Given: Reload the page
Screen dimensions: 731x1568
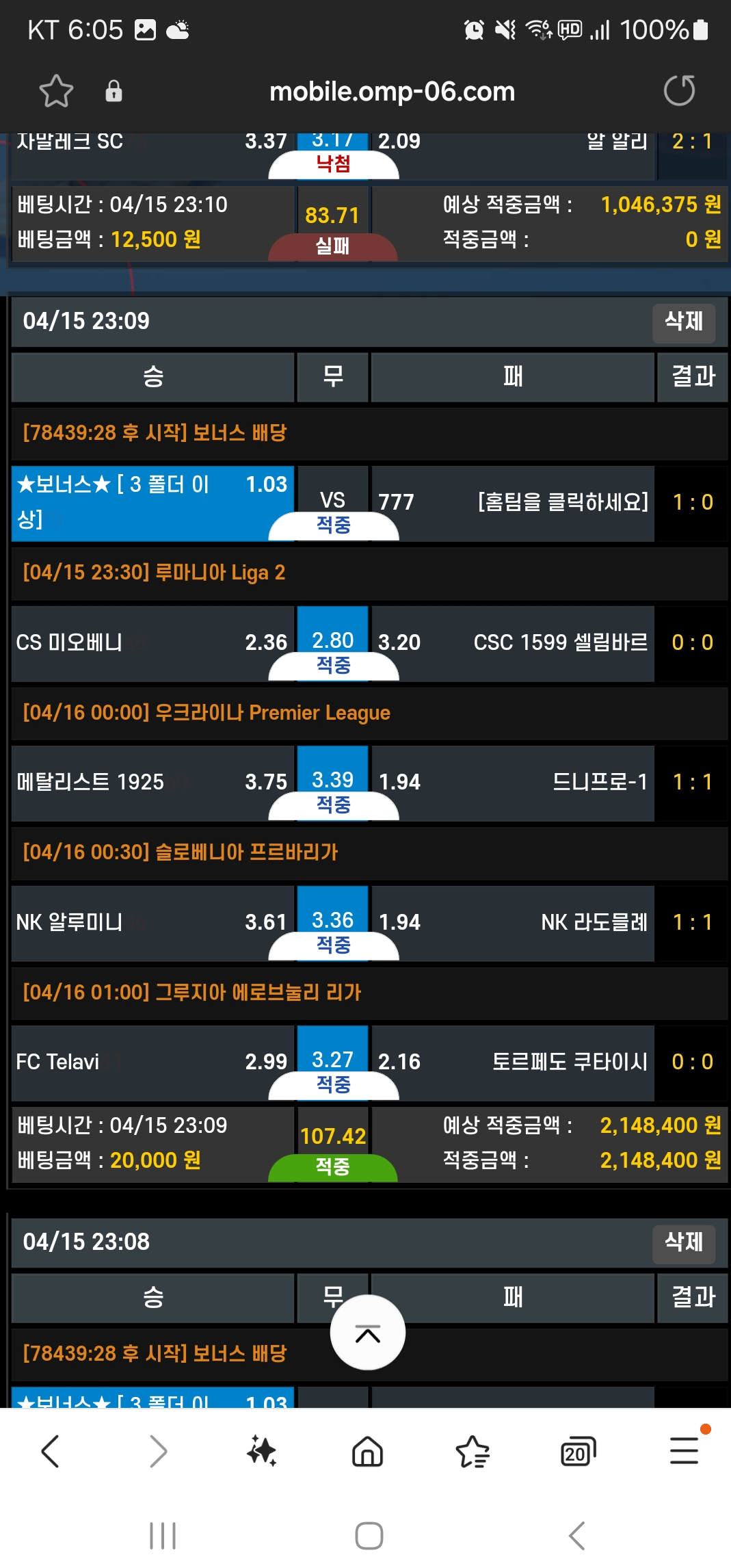Looking at the screenshot, I should click(679, 91).
